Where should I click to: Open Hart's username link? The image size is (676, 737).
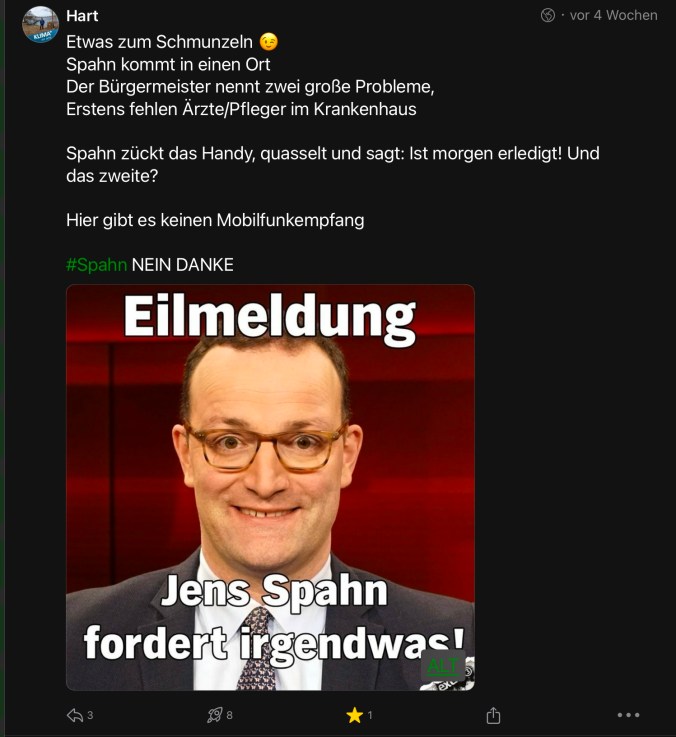(x=82, y=16)
